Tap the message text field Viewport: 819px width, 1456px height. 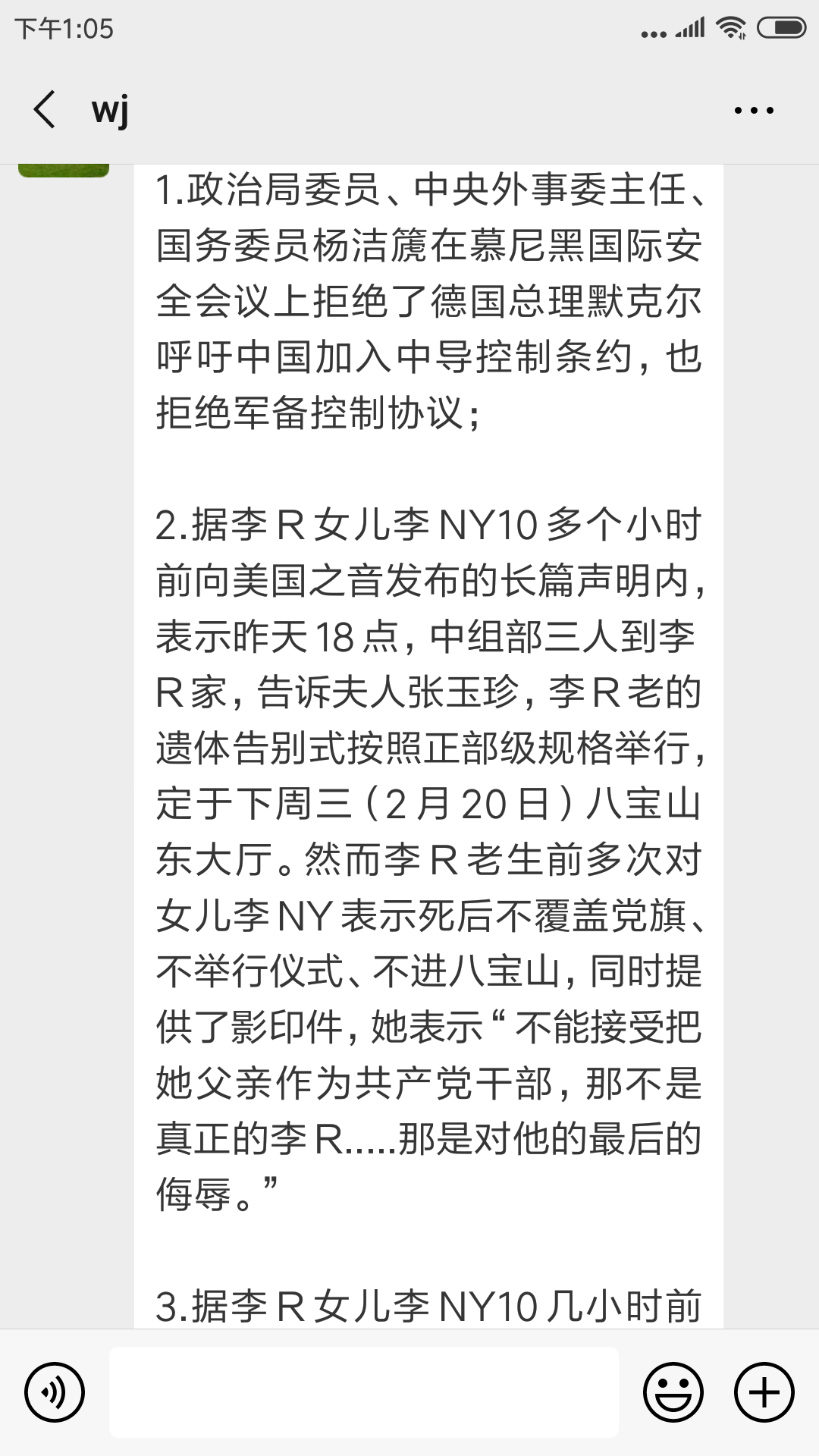coord(364,1392)
